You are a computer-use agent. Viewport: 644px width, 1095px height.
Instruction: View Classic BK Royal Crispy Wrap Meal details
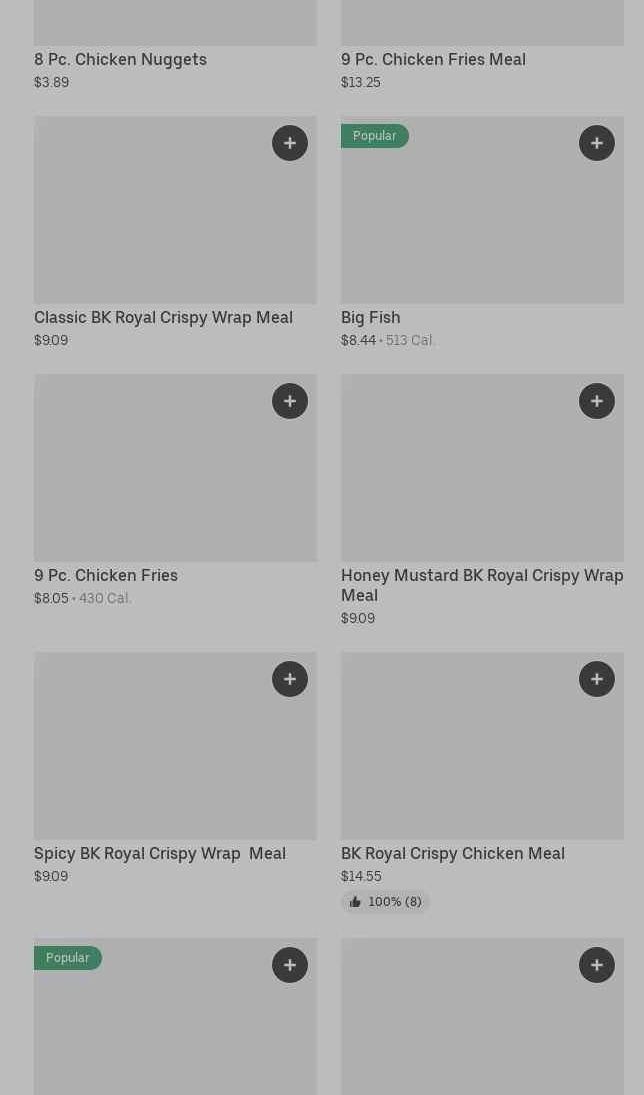[x=163, y=317]
